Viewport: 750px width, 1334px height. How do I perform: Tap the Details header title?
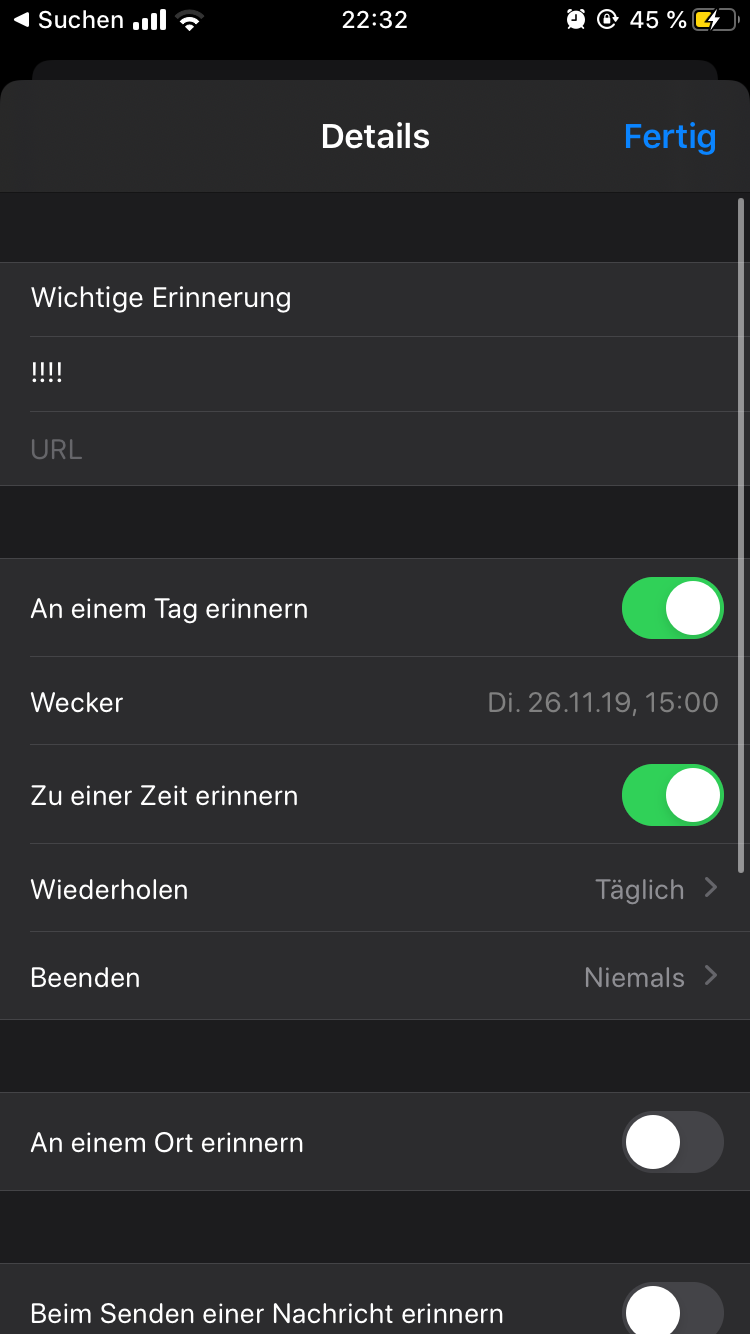click(x=375, y=136)
